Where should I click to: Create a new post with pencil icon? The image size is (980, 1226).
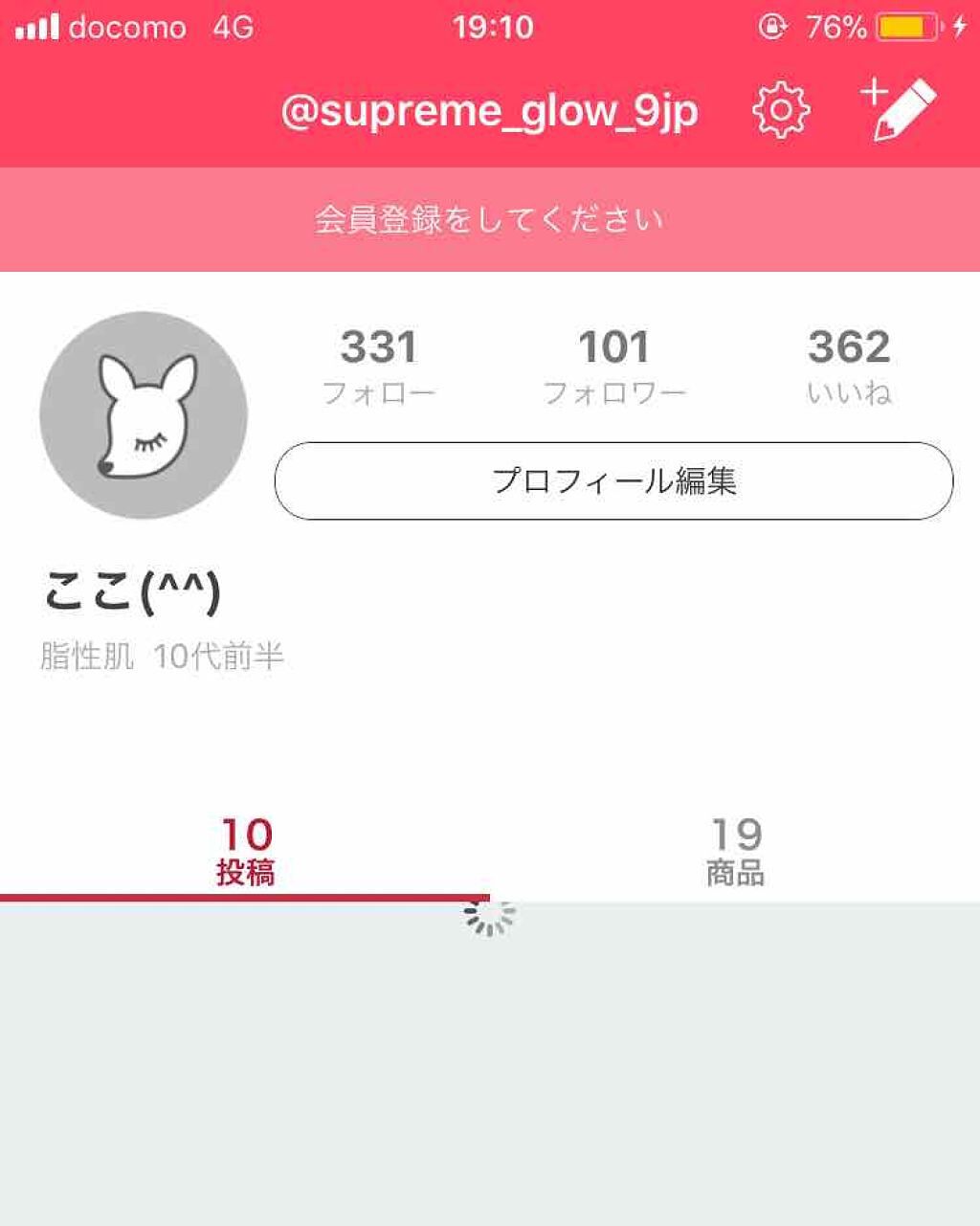(900, 109)
